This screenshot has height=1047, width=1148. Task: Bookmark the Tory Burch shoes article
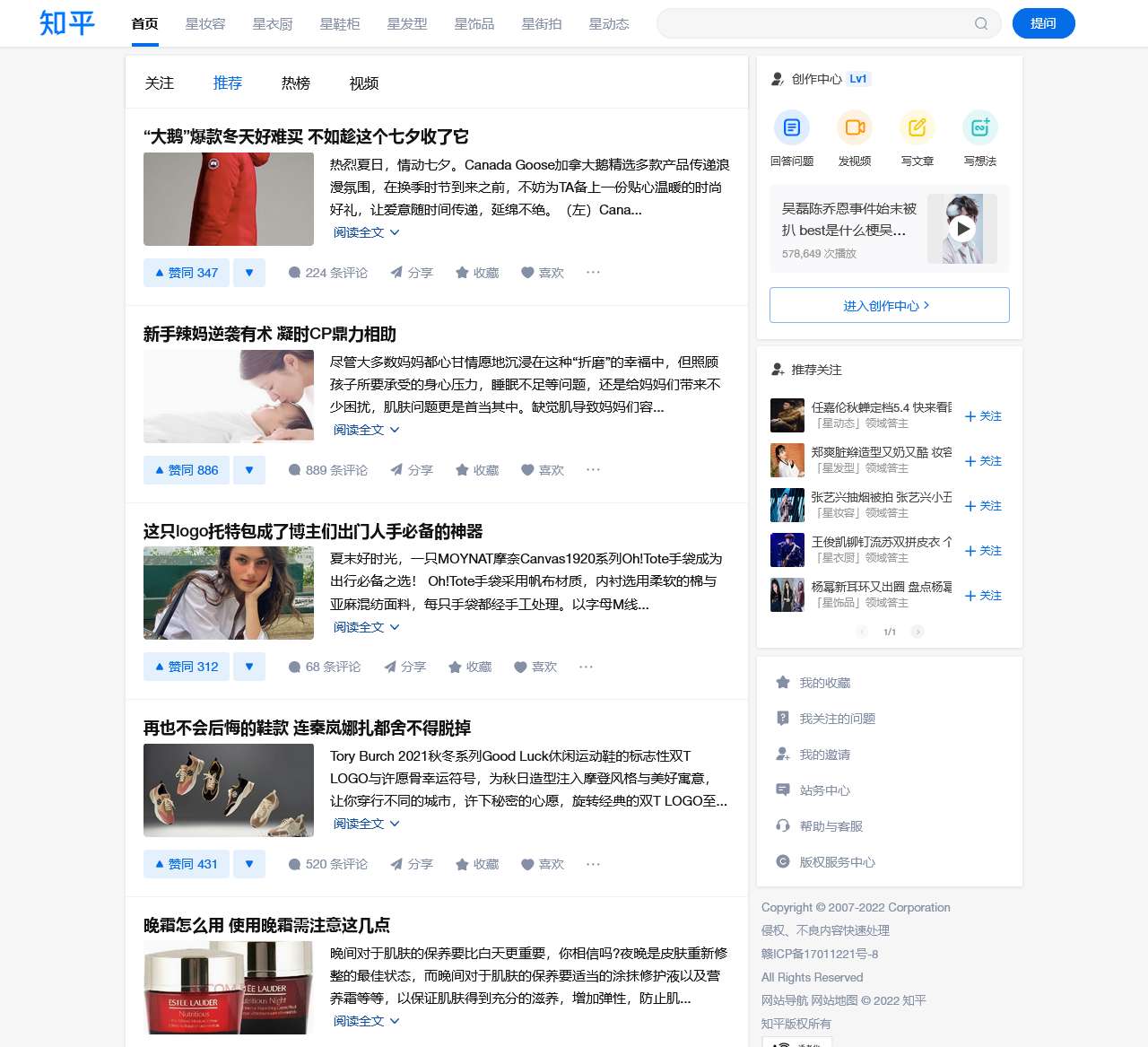coord(476,864)
